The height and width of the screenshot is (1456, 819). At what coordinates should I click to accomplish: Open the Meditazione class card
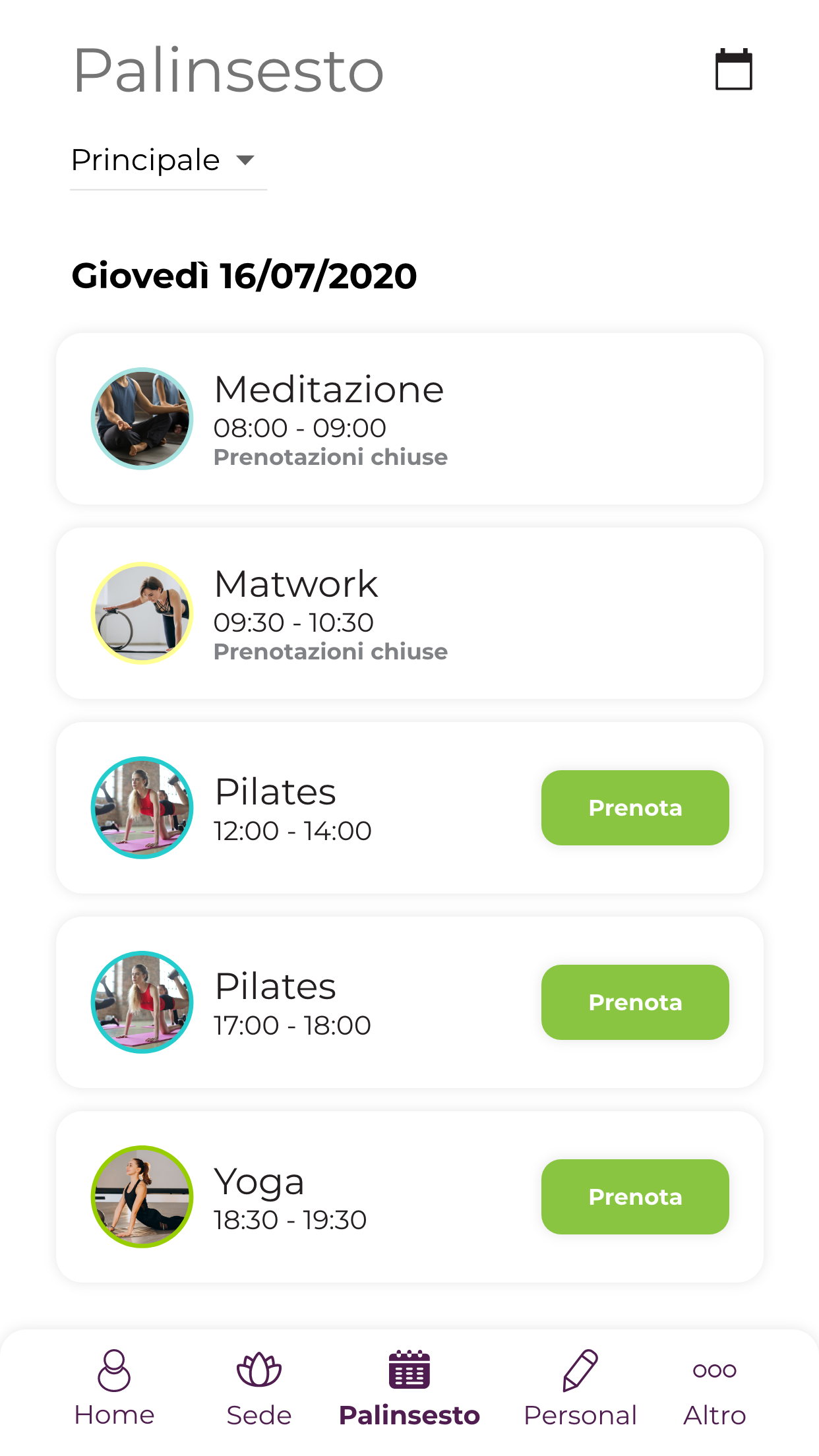coord(409,419)
